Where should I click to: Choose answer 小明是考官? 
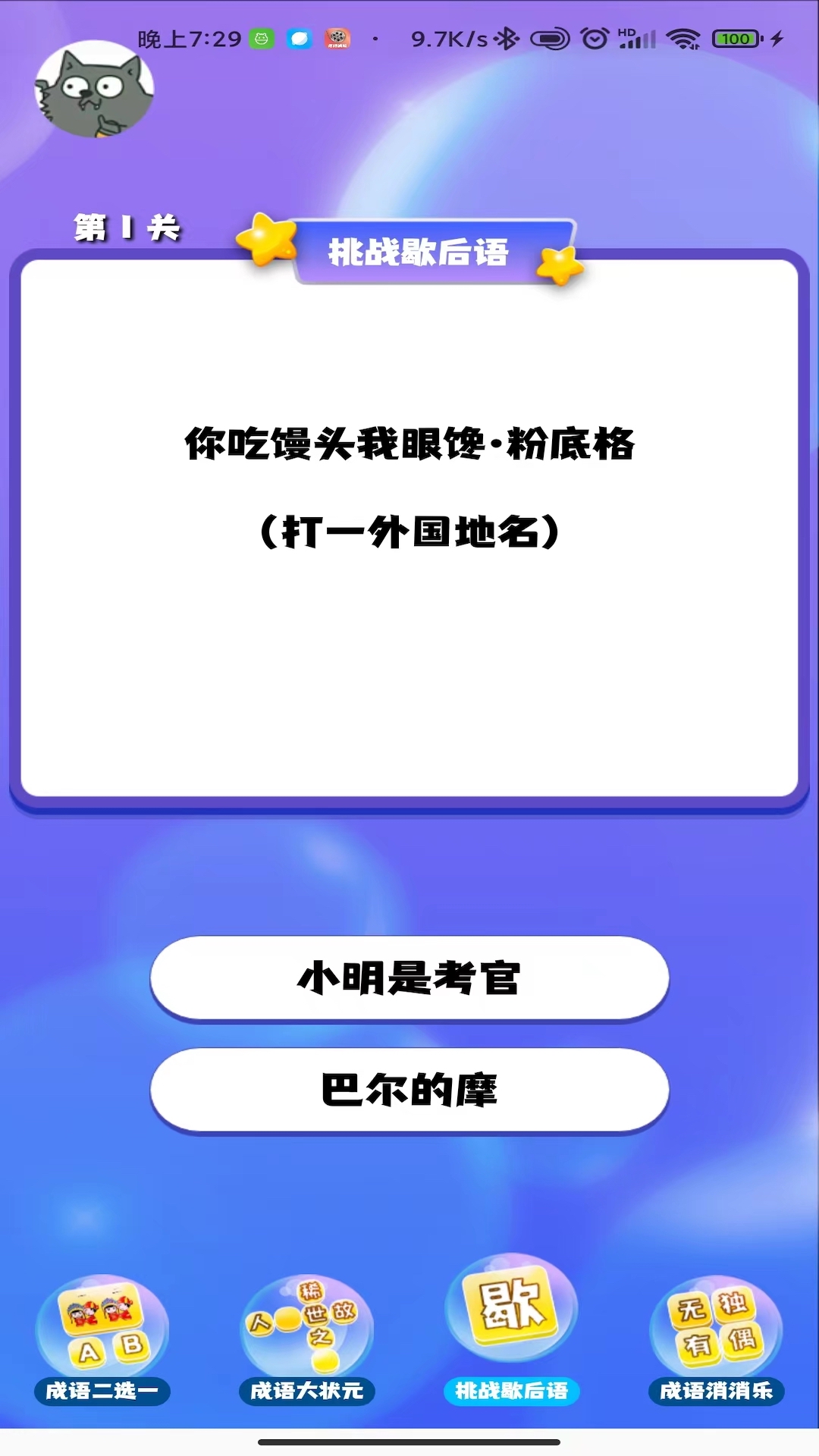click(x=409, y=977)
